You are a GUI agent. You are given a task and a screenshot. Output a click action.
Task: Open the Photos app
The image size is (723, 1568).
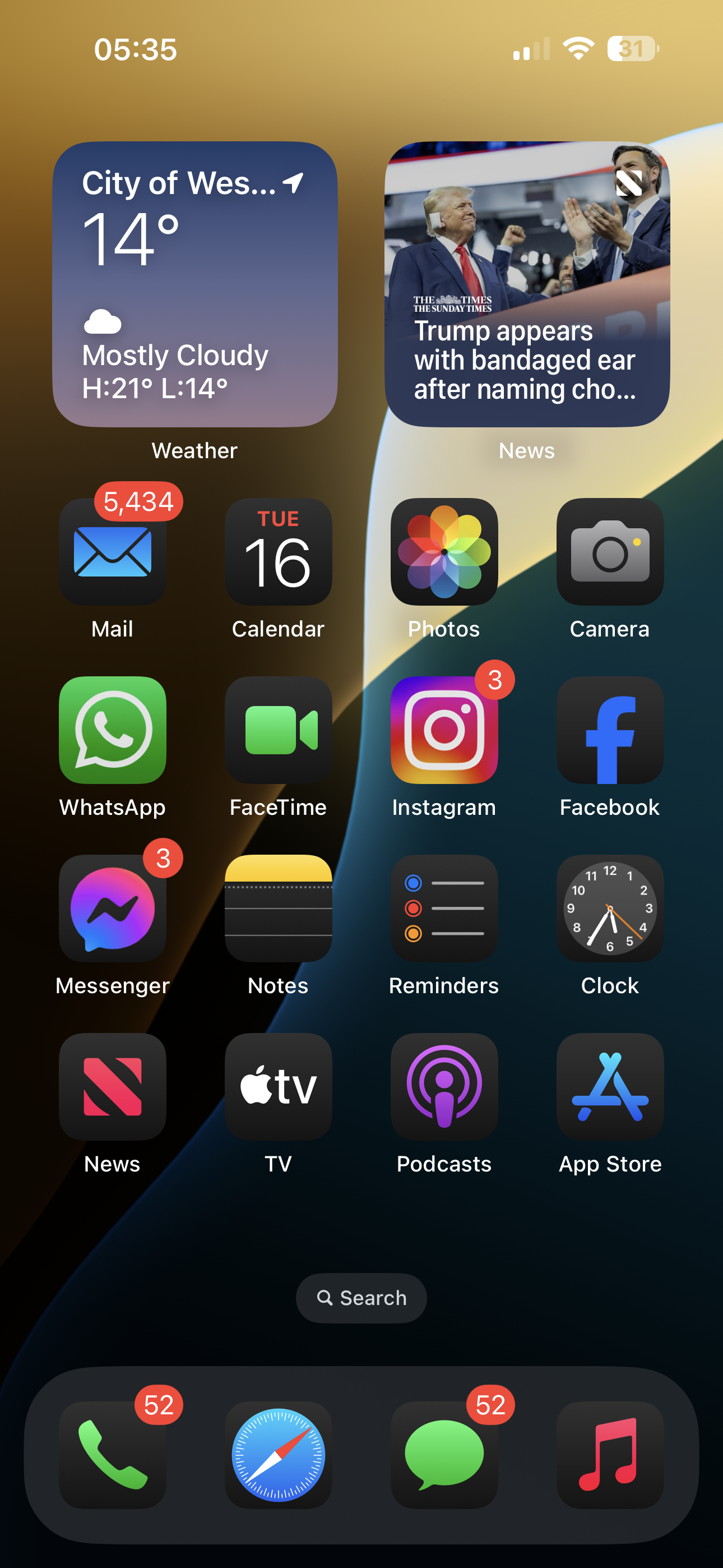(x=444, y=551)
